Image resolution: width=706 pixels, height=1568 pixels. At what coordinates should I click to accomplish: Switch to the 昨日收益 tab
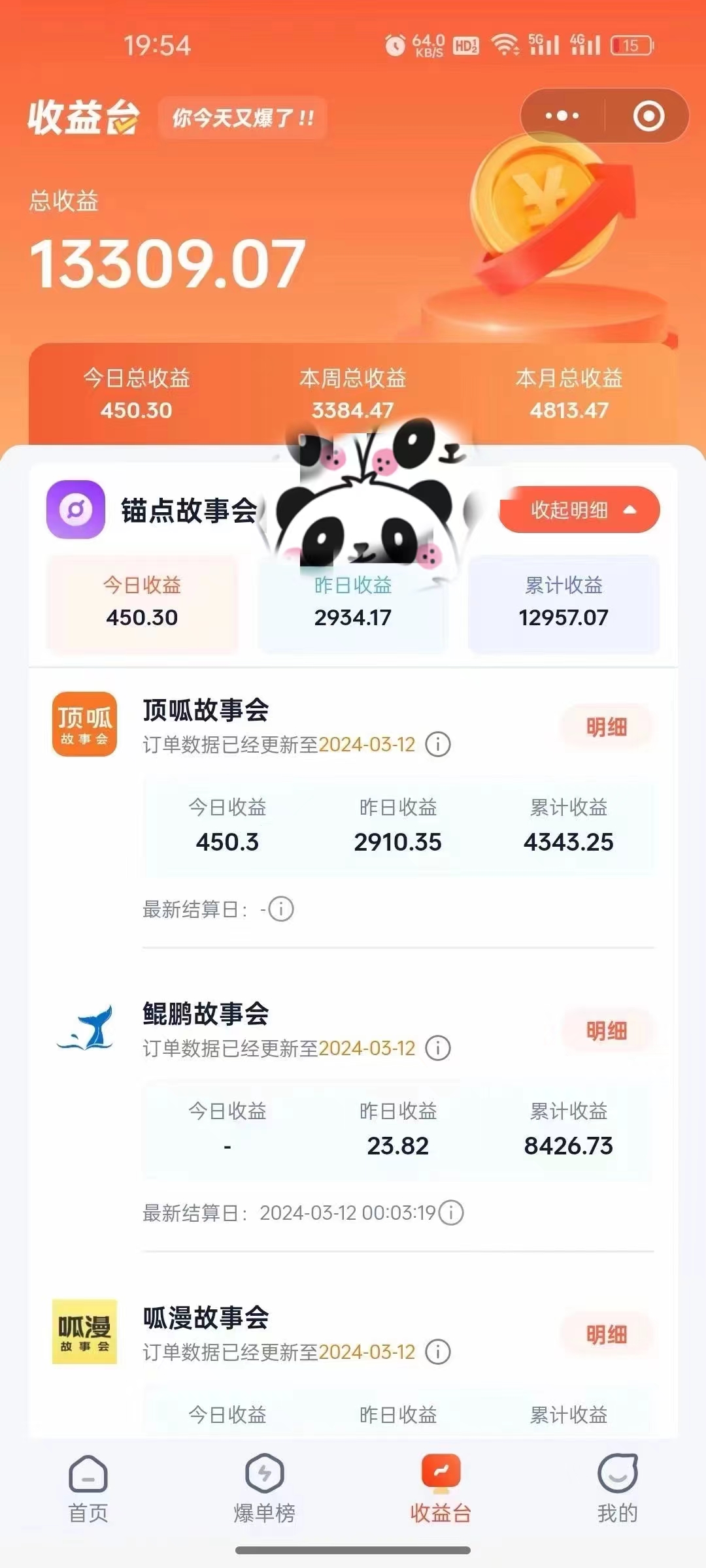click(x=352, y=604)
